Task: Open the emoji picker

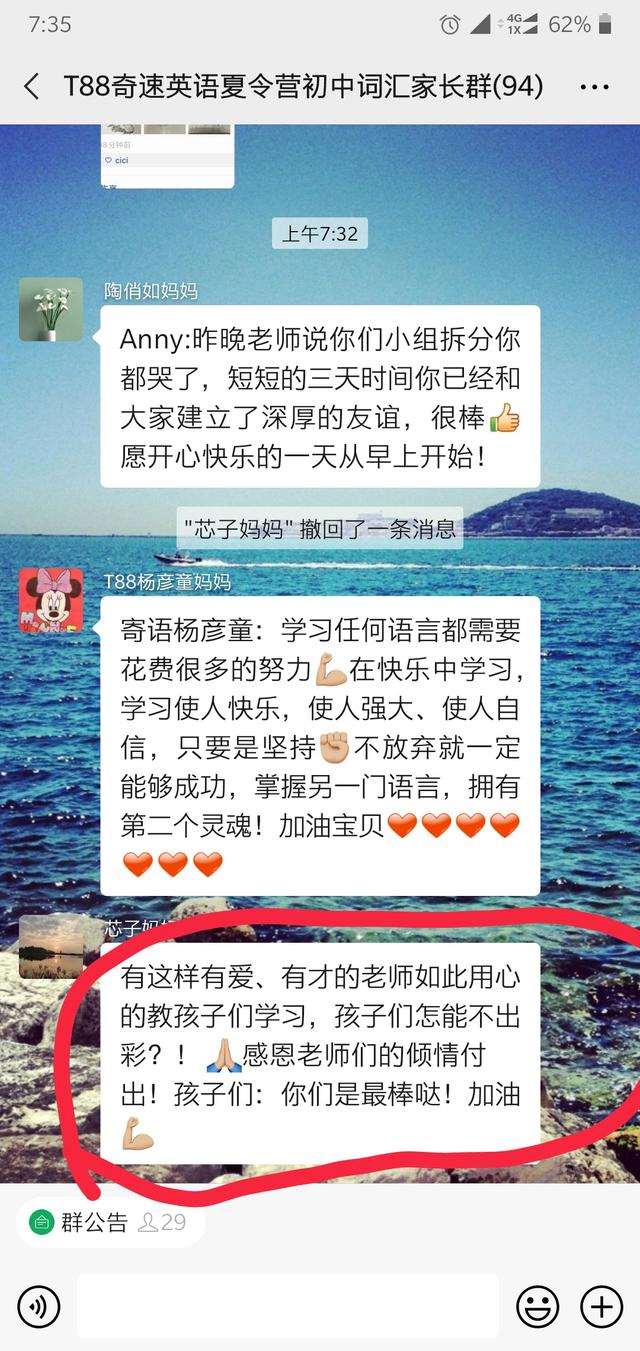Action: point(537,1305)
